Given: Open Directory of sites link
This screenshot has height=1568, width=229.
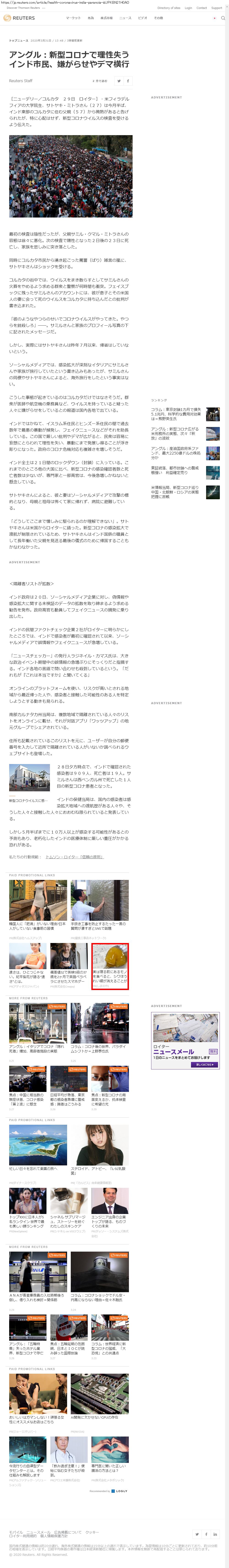Looking at the screenshot, I should (168, 8).
